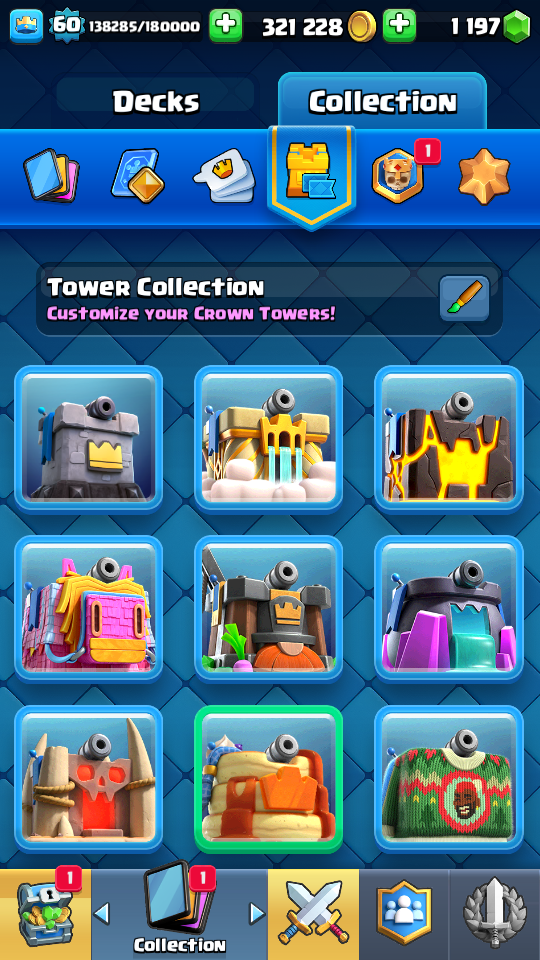540x960 pixels.
Task: Open the banners section with red badge
Action: coord(398,176)
